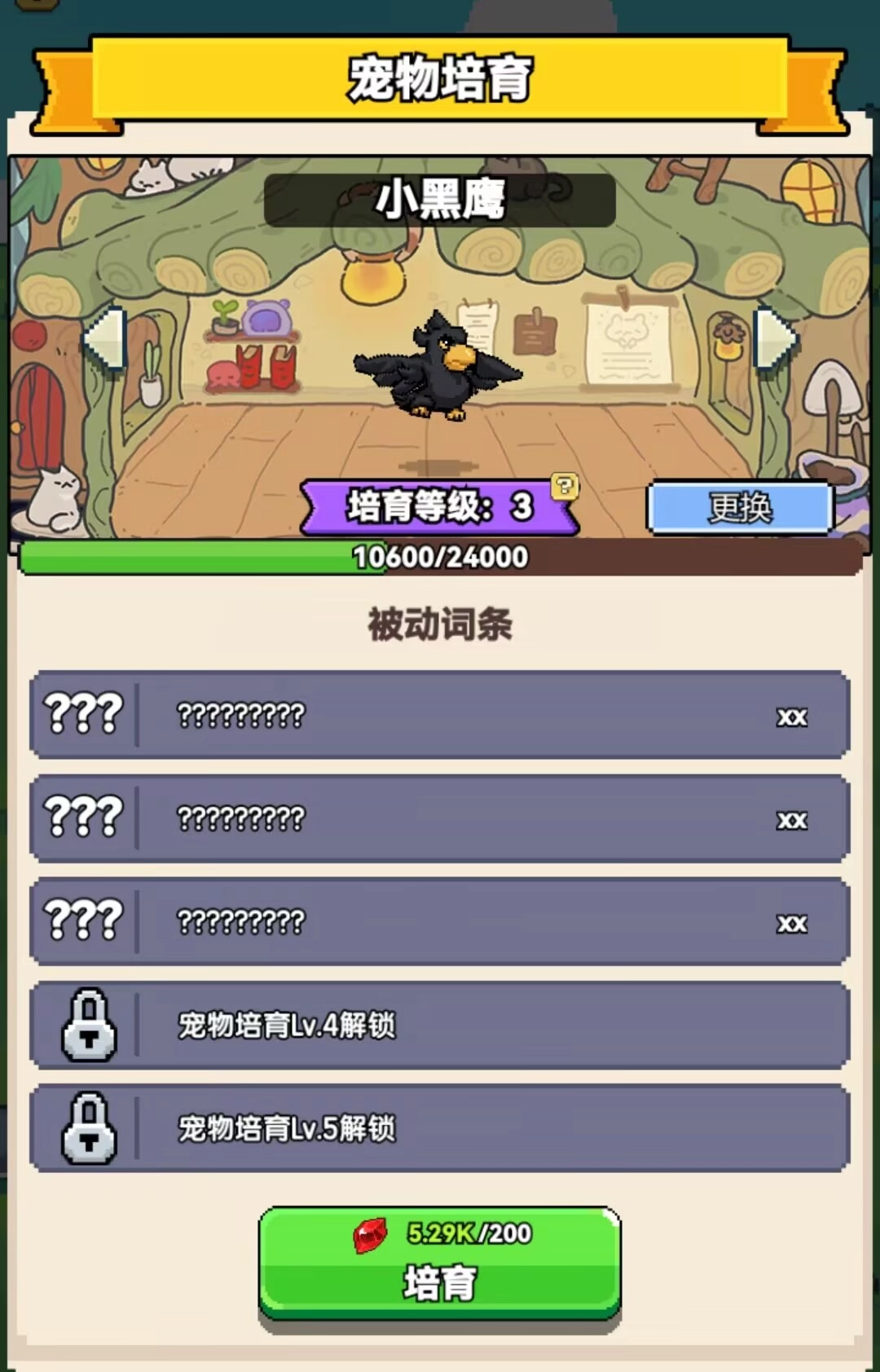The height and width of the screenshot is (1372, 880).
Task: Switch to previous pet with left arrow
Action: (107, 338)
